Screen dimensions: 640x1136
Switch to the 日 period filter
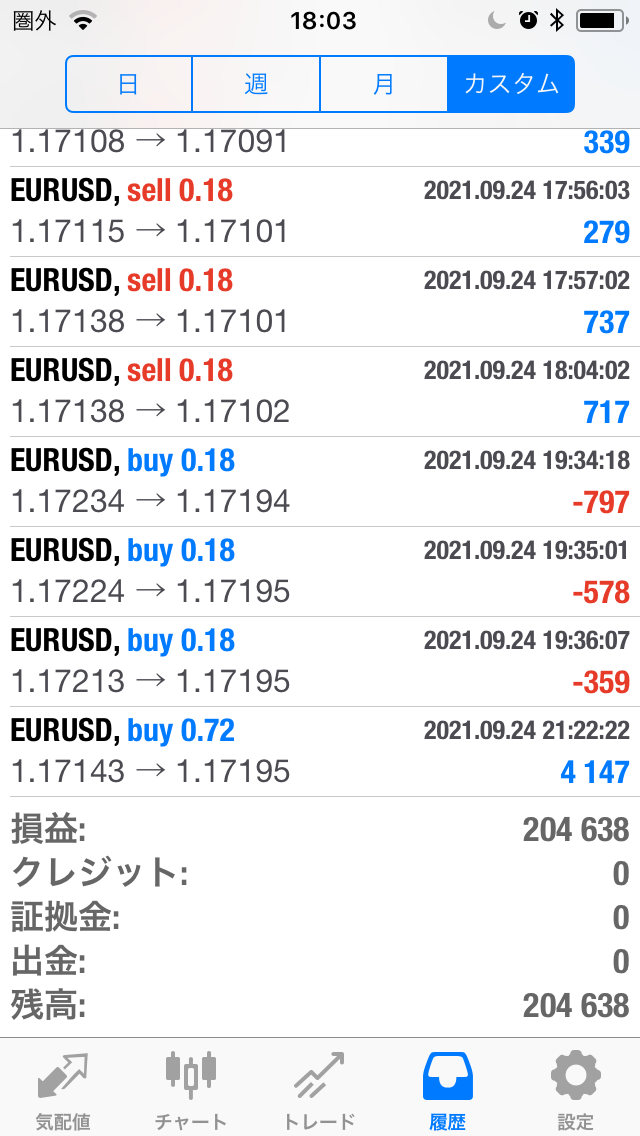(x=129, y=84)
